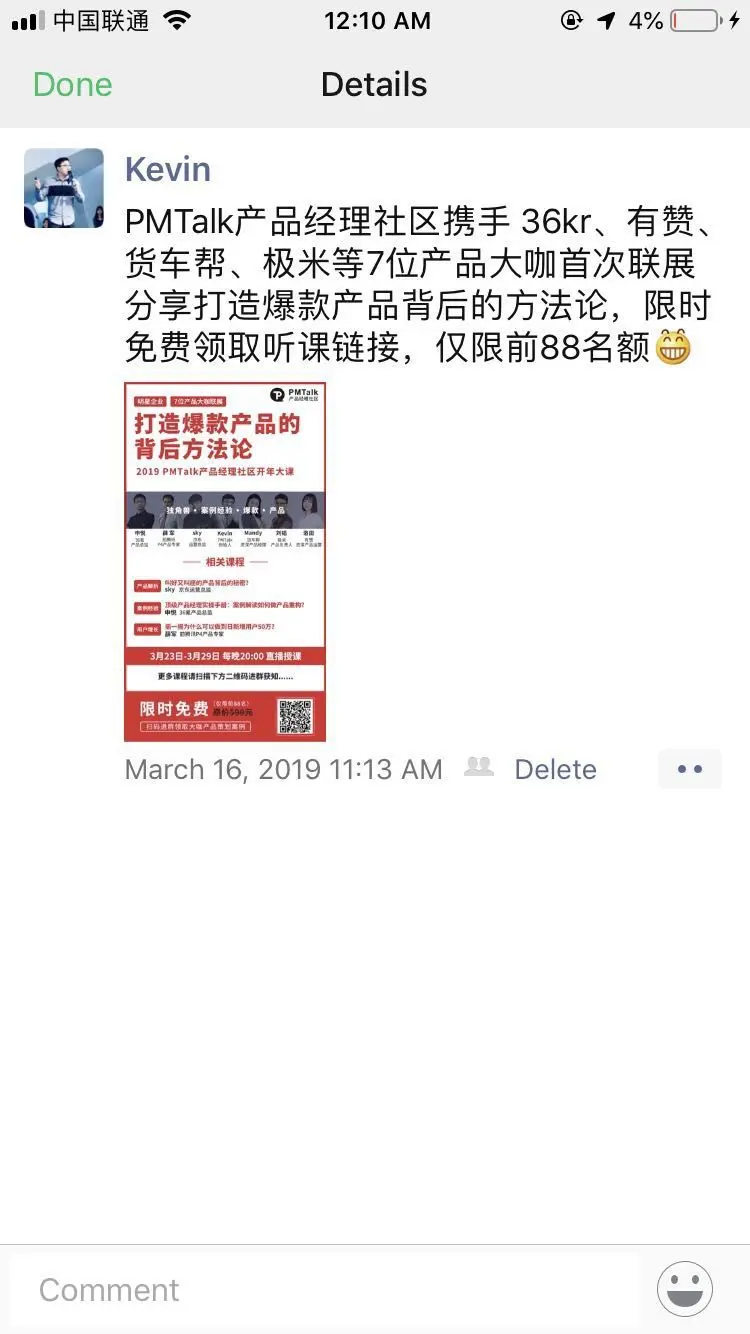Open Kevin's profile via name link
This screenshot has width=750, height=1334.
pyautogui.click(x=167, y=169)
